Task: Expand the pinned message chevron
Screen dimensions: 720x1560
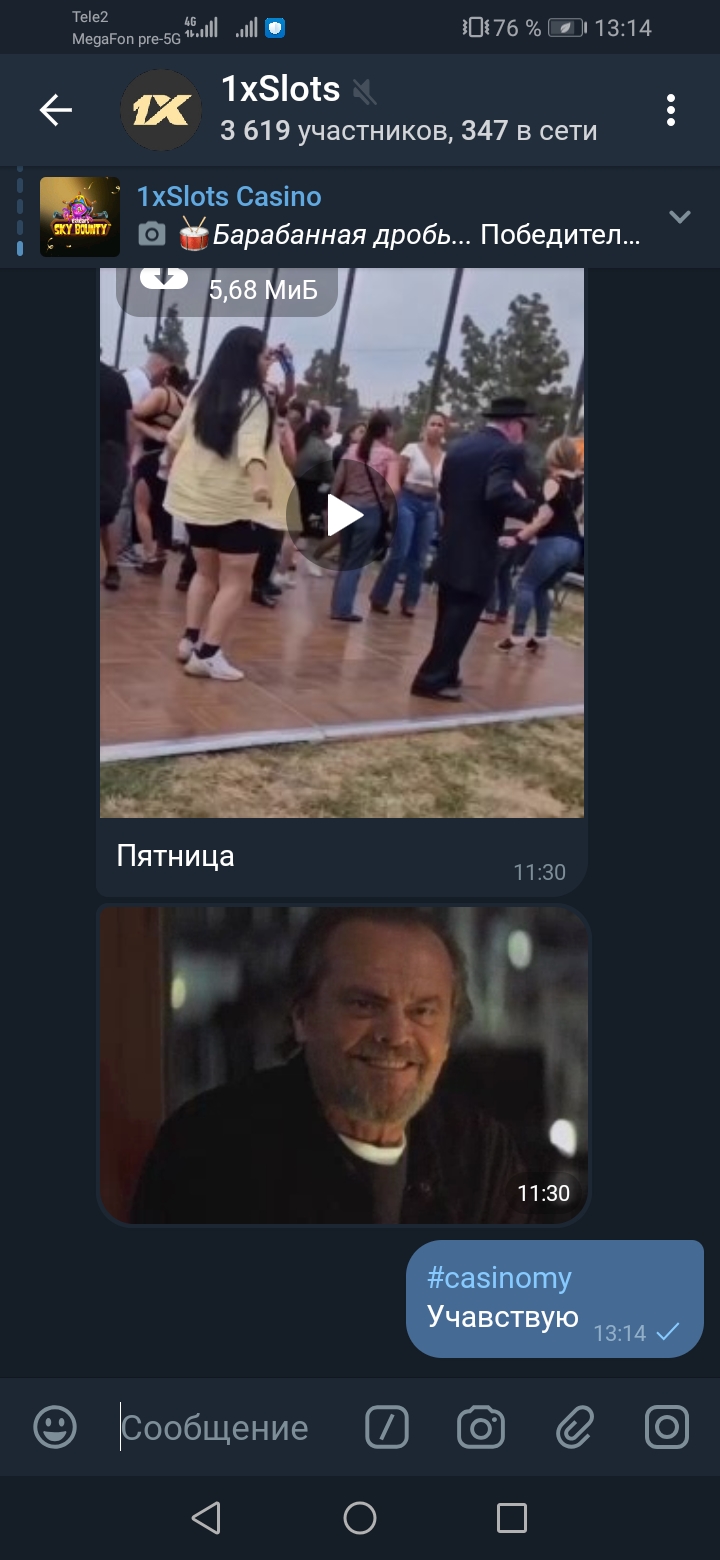Action: (x=680, y=217)
